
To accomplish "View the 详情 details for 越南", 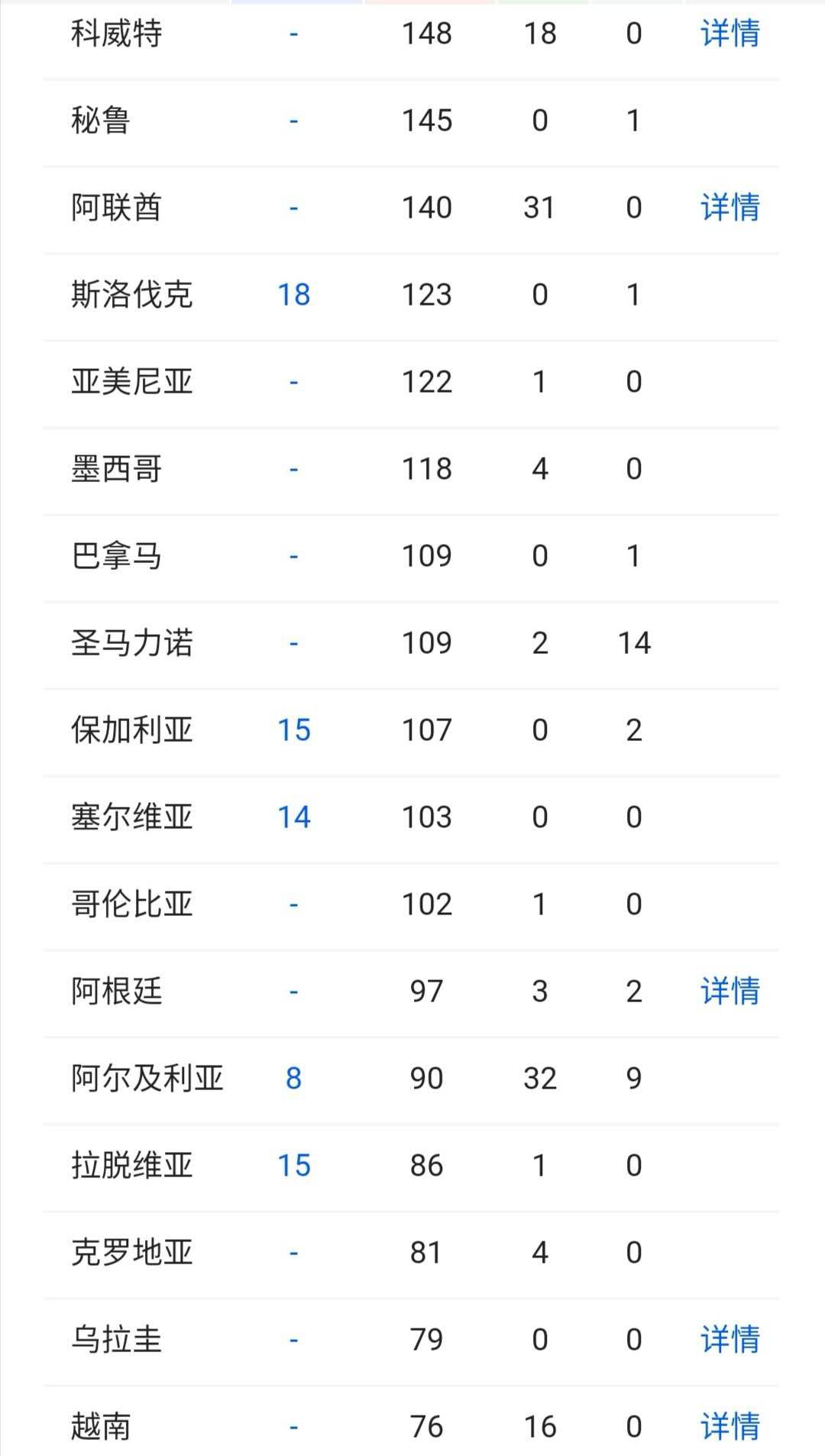I will point(730,1427).
